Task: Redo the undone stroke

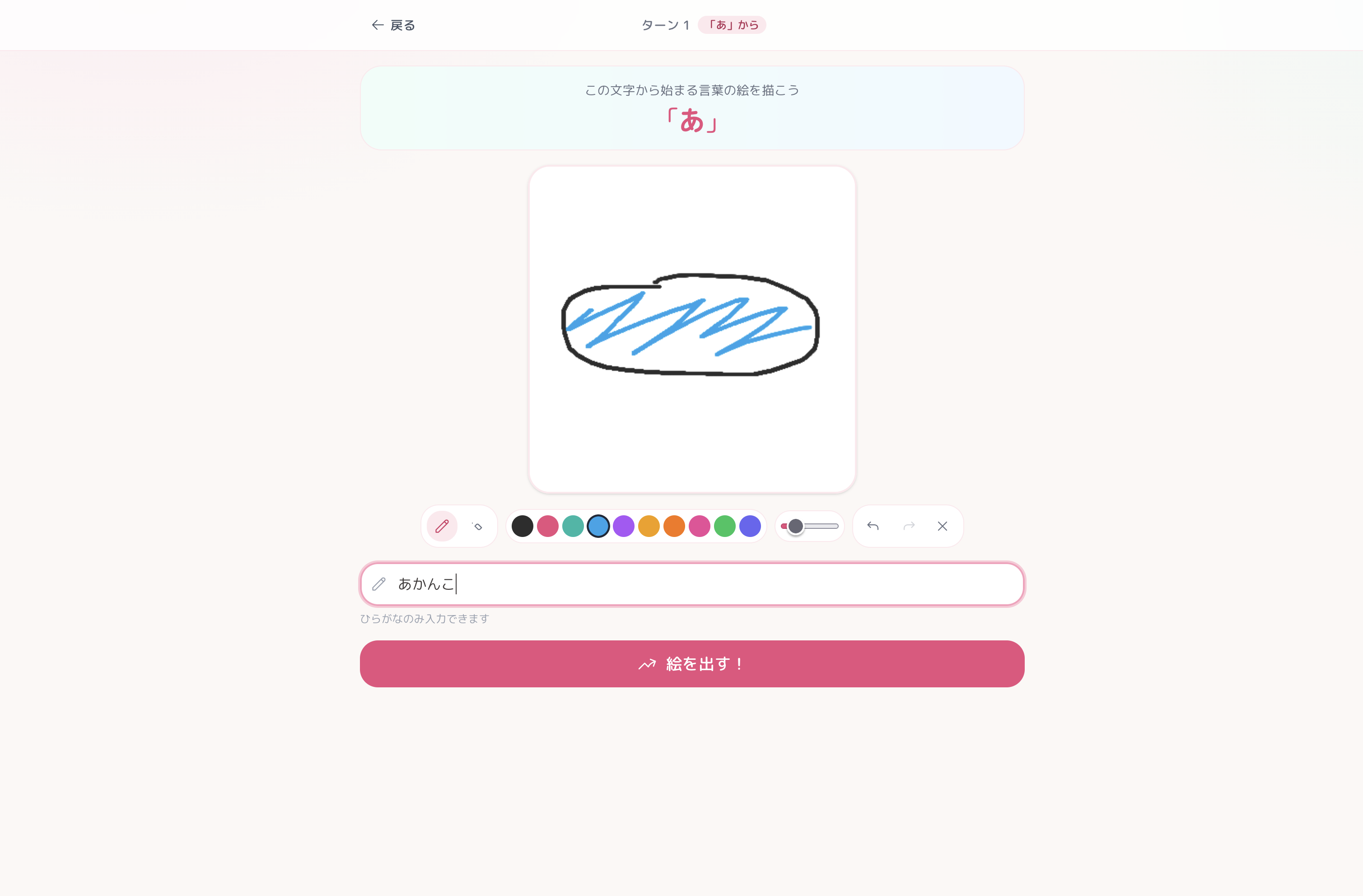Action: point(909,526)
